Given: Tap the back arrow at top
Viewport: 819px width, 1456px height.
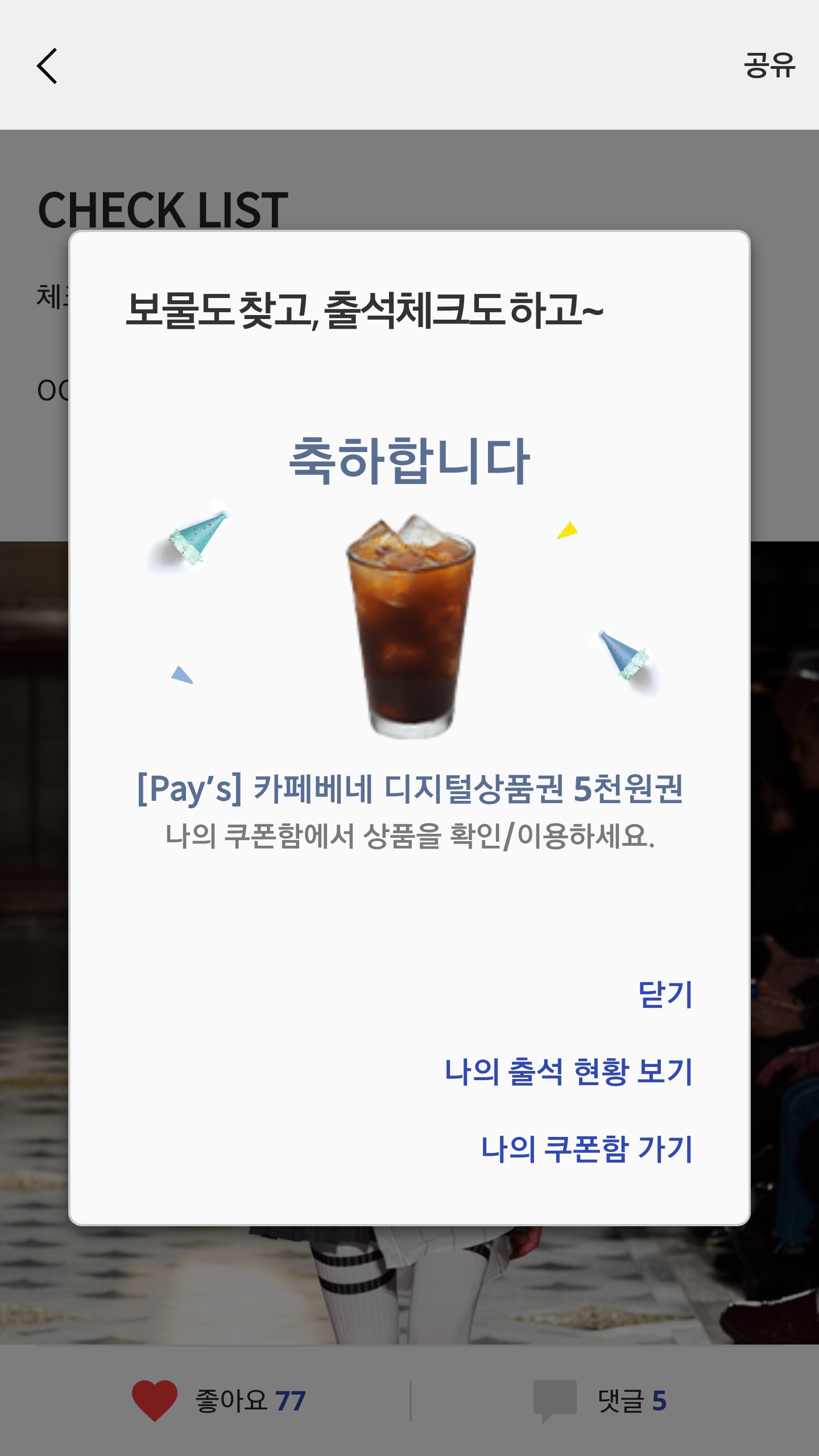Looking at the screenshot, I should (48, 66).
